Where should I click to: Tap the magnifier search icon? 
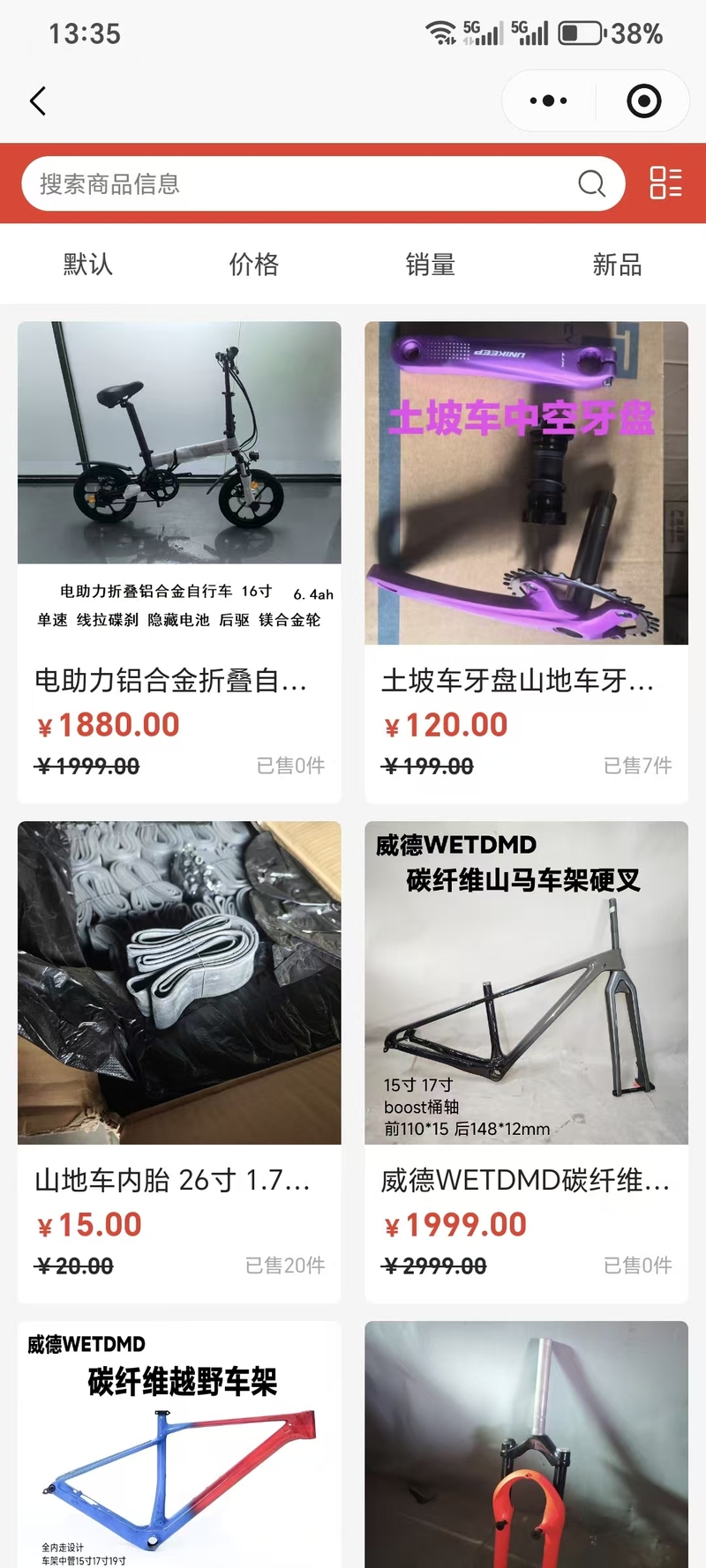[591, 183]
